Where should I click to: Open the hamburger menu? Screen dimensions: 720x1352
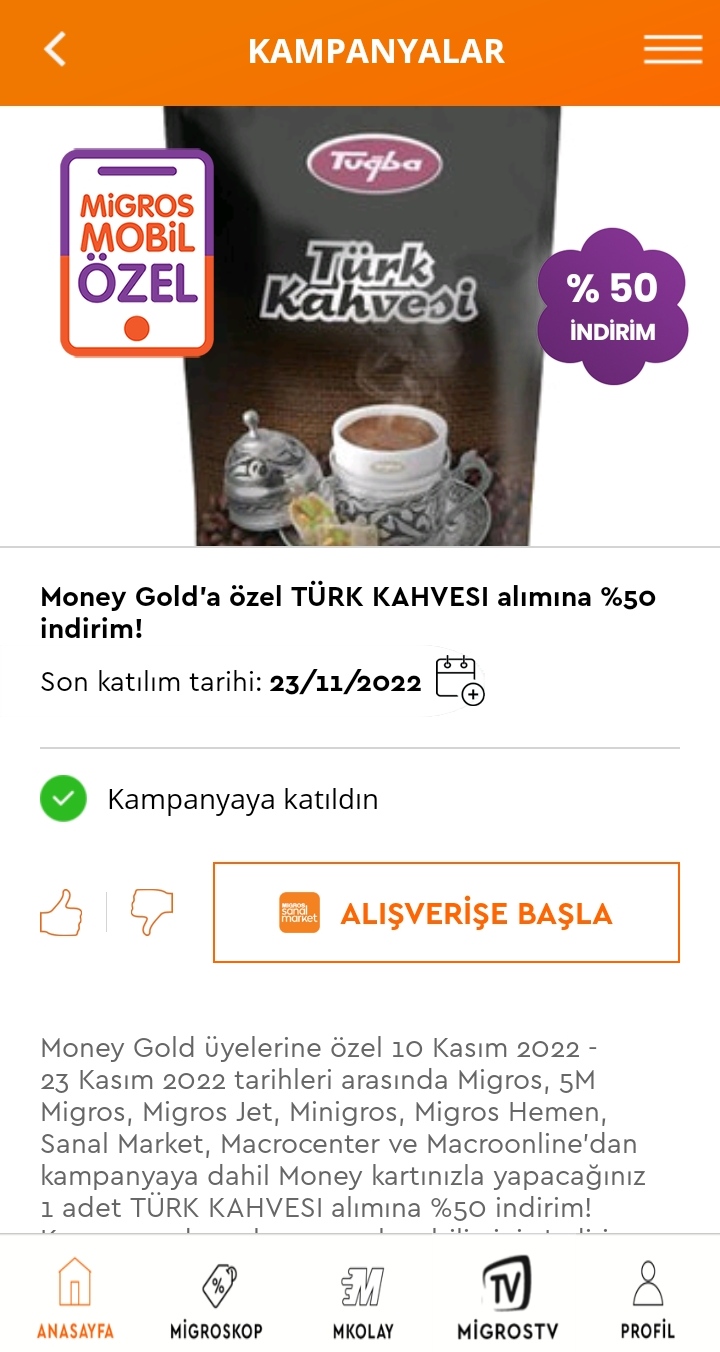click(x=672, y=50)
